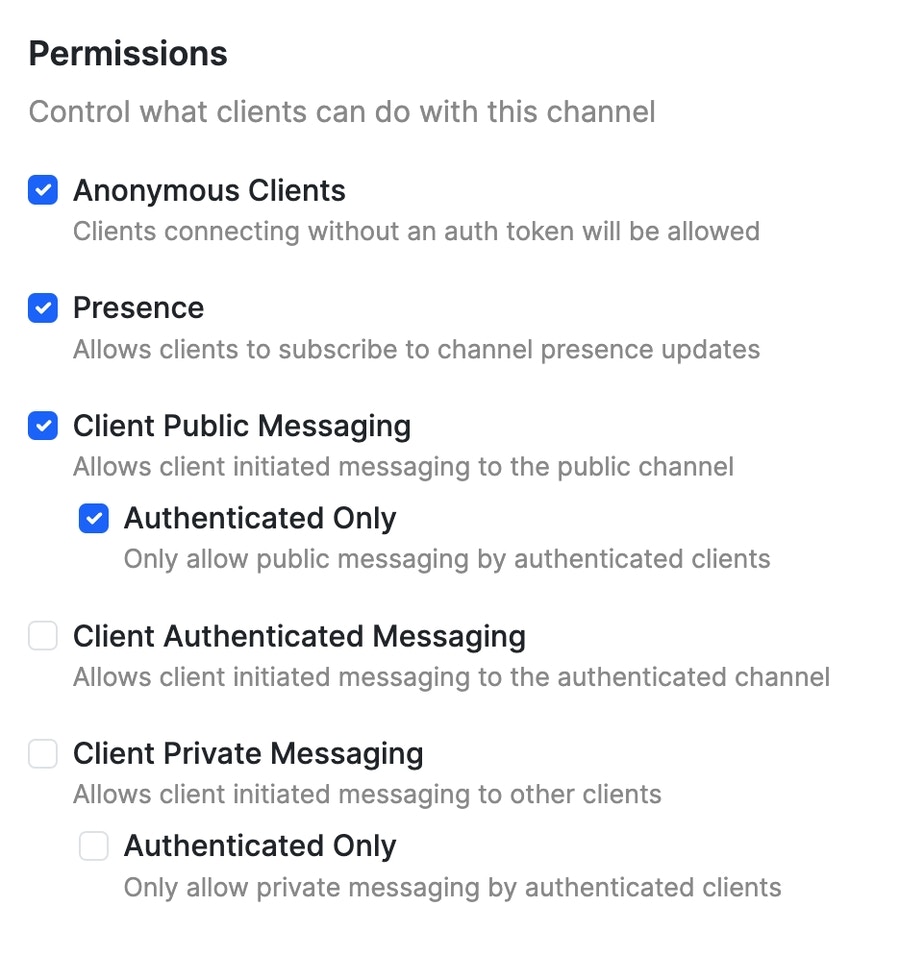Uncheck Authenticated Only under Client Public Messaging
Screen dimensions: 900x955
(94, 518)
